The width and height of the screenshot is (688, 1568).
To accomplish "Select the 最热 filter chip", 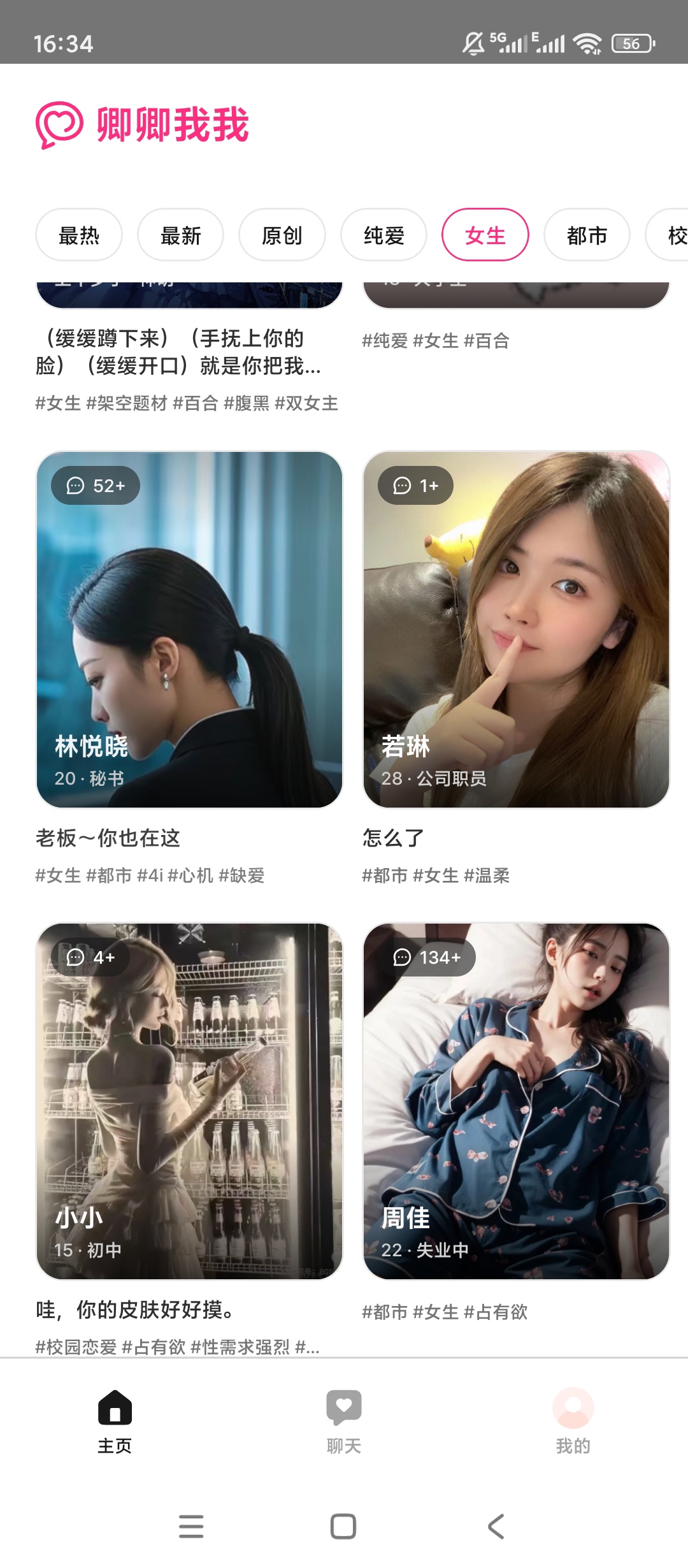I will [x=79, y=235].
